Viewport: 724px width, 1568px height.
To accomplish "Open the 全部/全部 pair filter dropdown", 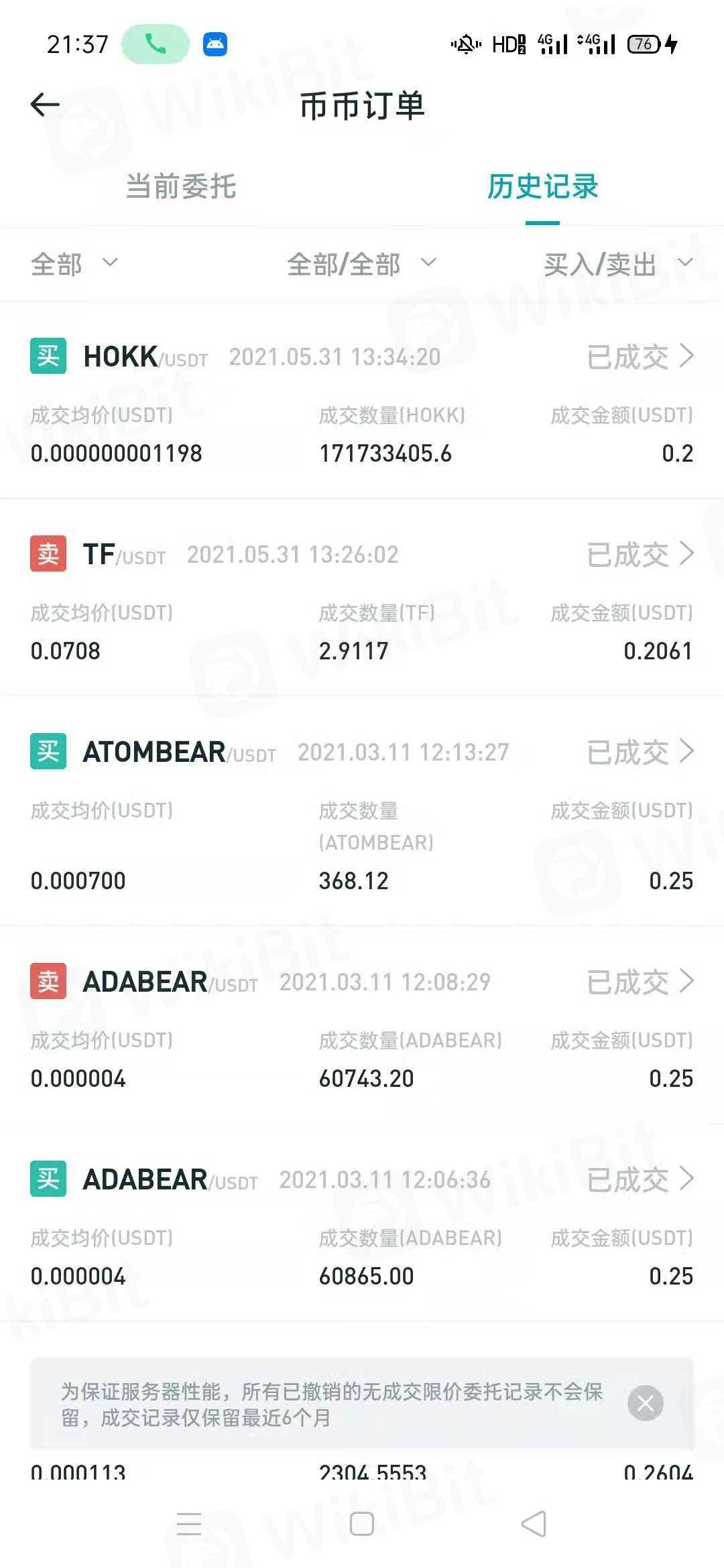I will click(361, 264).
